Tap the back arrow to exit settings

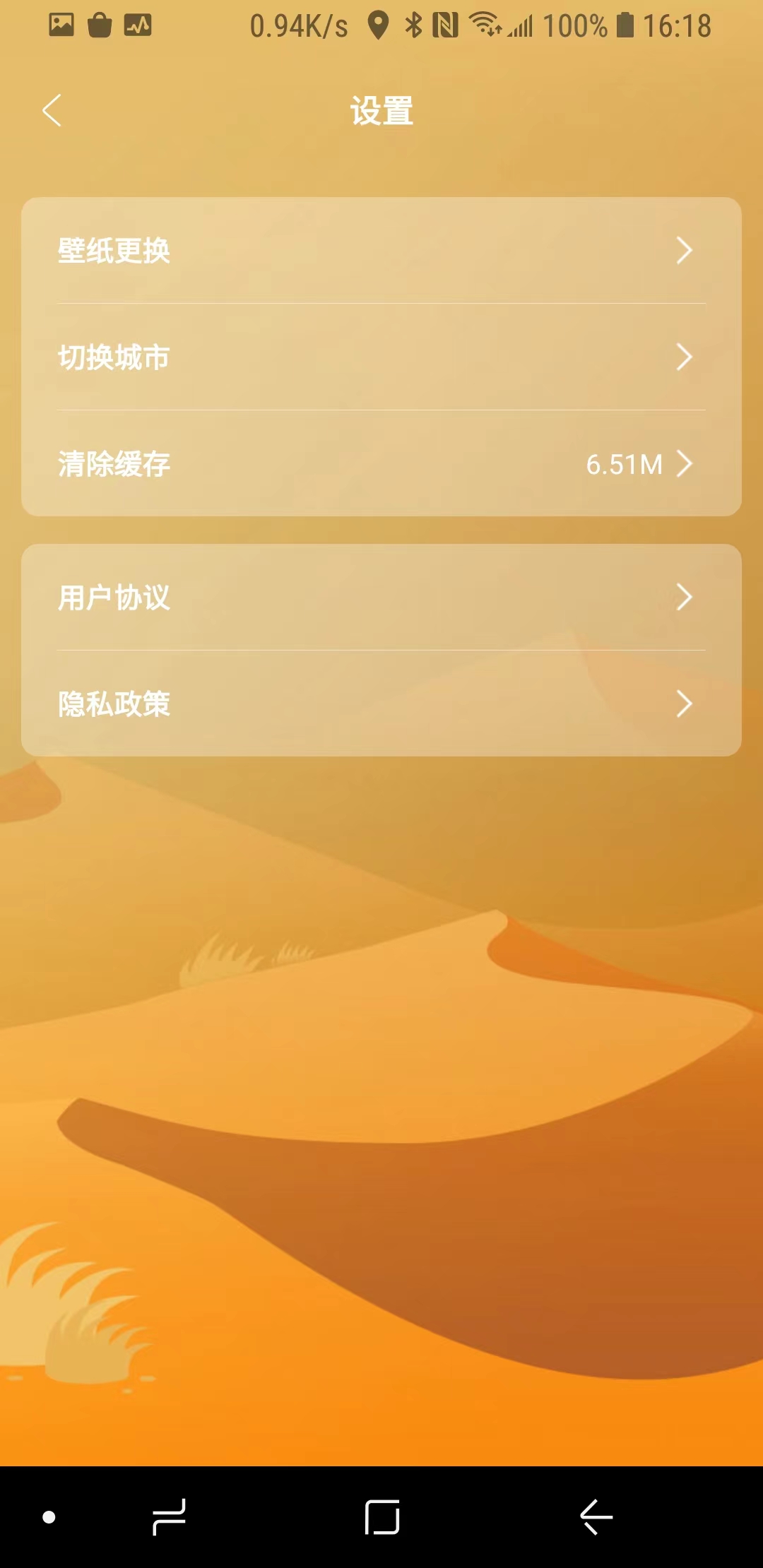[x=52, y=111]
